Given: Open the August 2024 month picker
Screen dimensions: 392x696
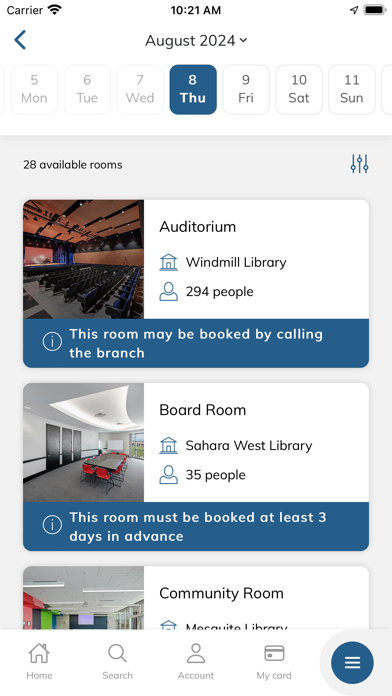Looking at the screenshot, I should pos(196,41).
